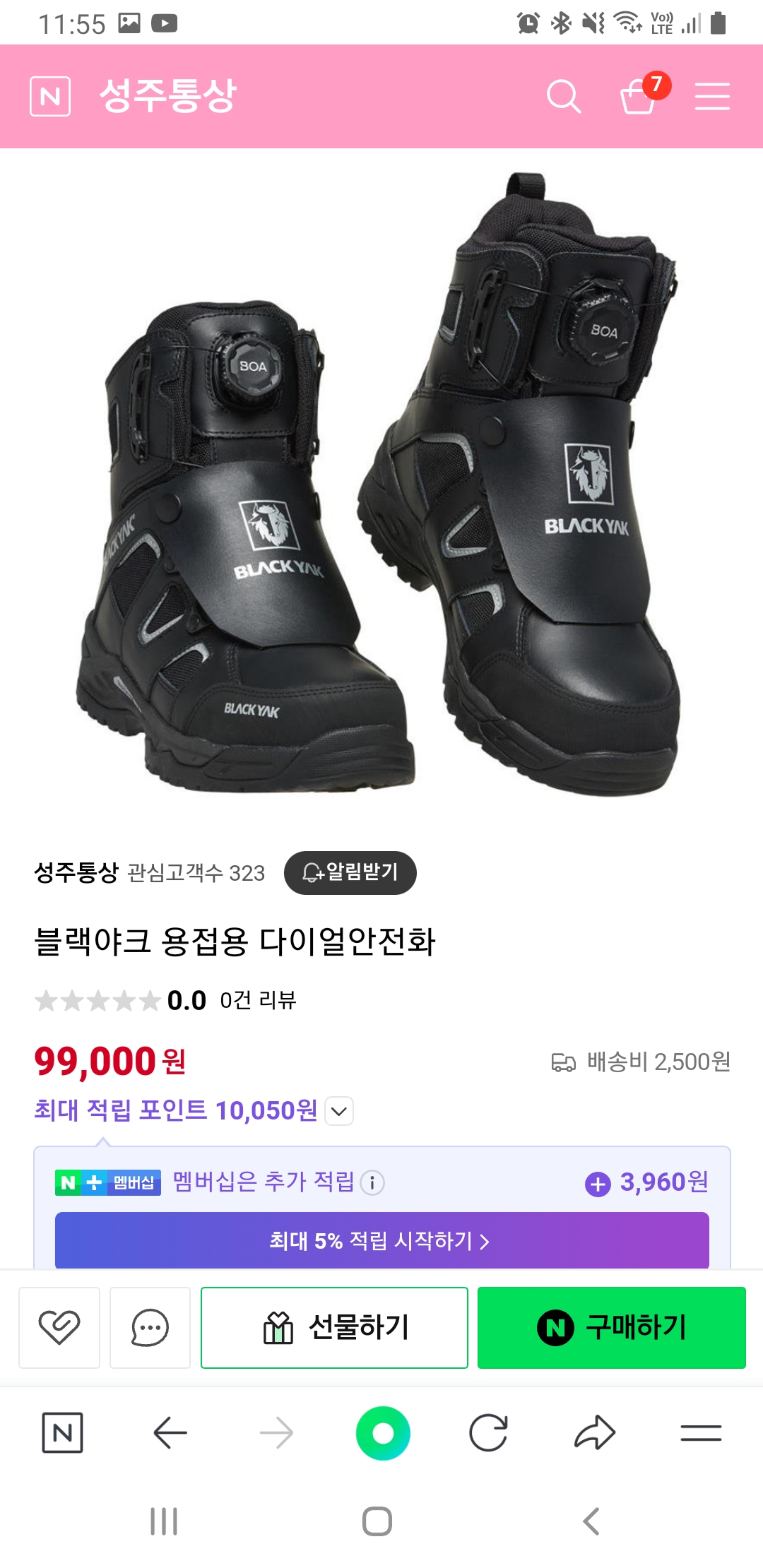
Task: Tap the green 구매하기 buy button
Action: (x=611, y=1327)
